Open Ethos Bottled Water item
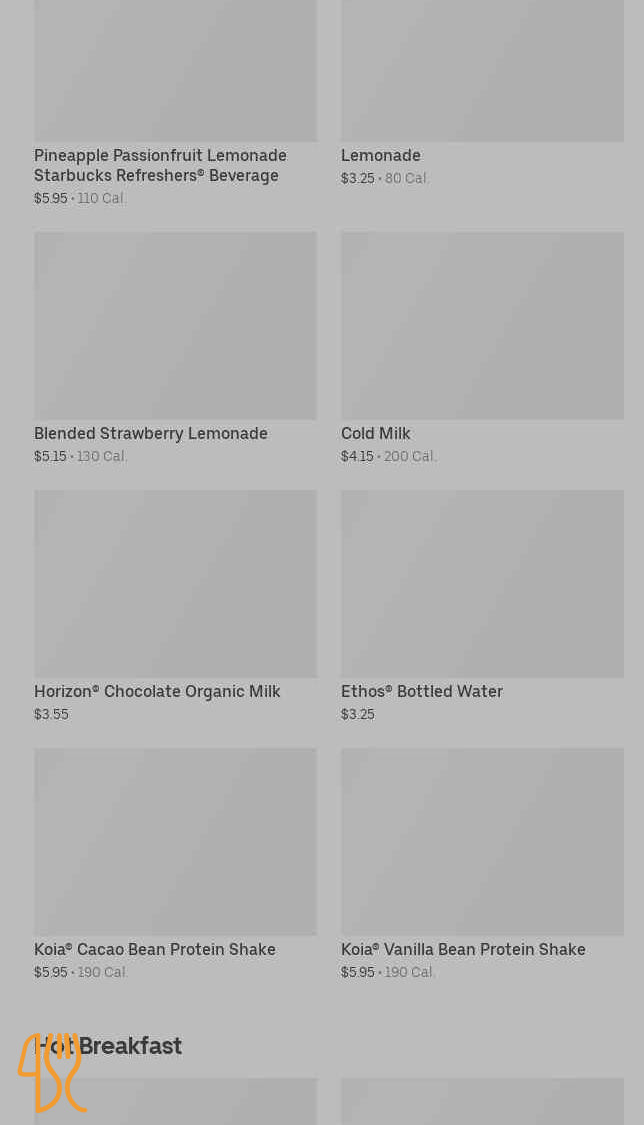The image size is (644, 1125). click(x=482, y=606)
